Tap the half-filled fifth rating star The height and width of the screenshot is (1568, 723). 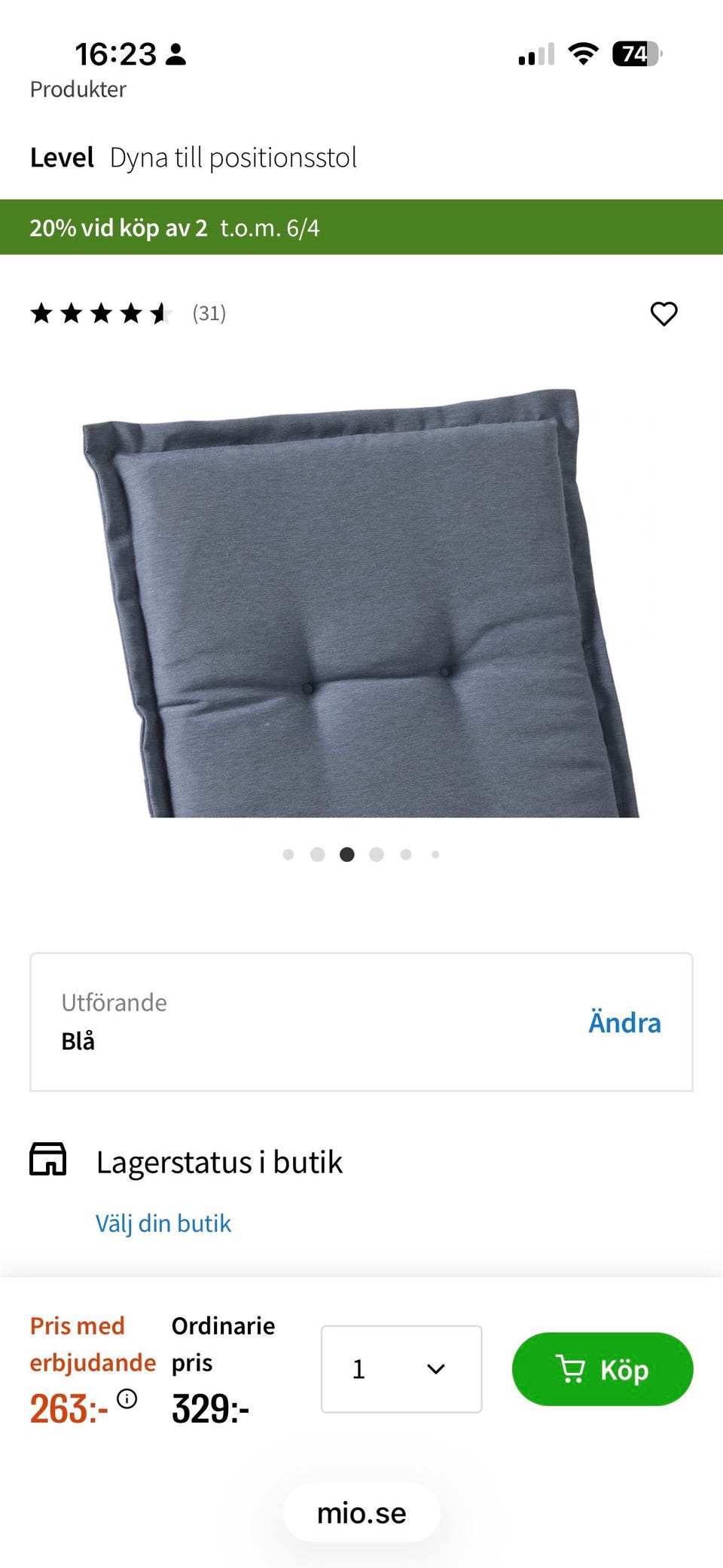160,313
